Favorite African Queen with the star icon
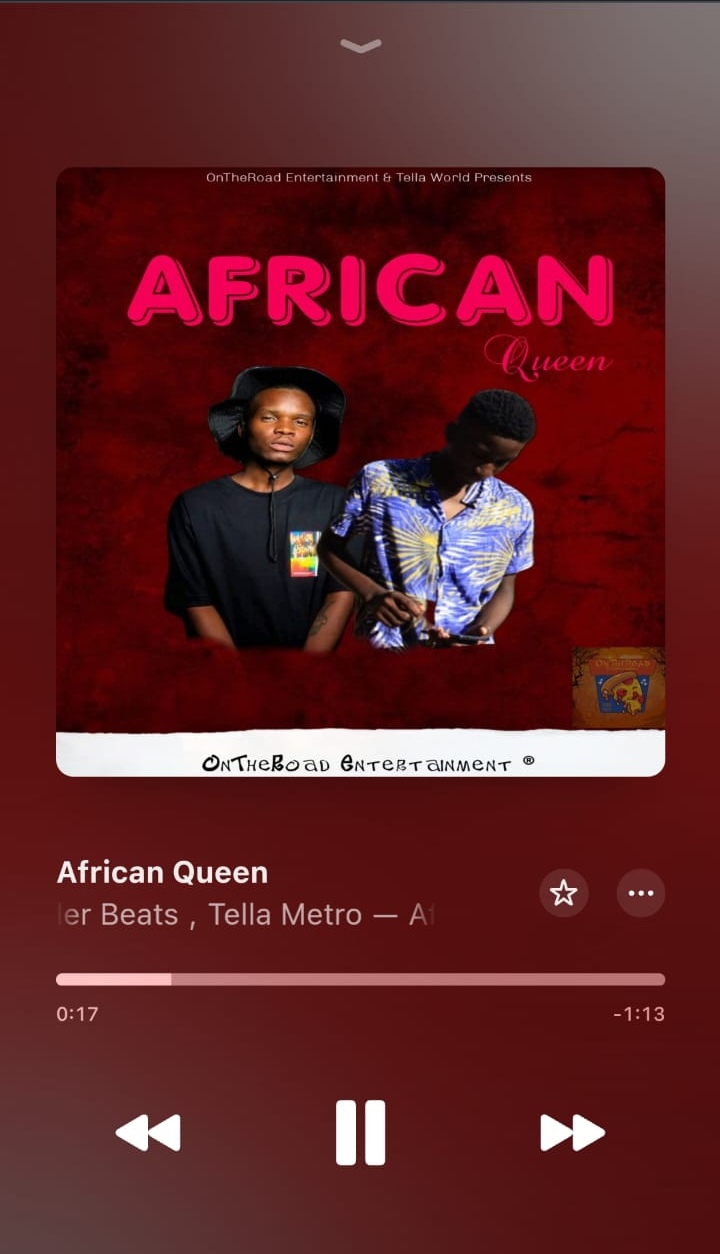The image size is (720, 1254). coord(564,893)
